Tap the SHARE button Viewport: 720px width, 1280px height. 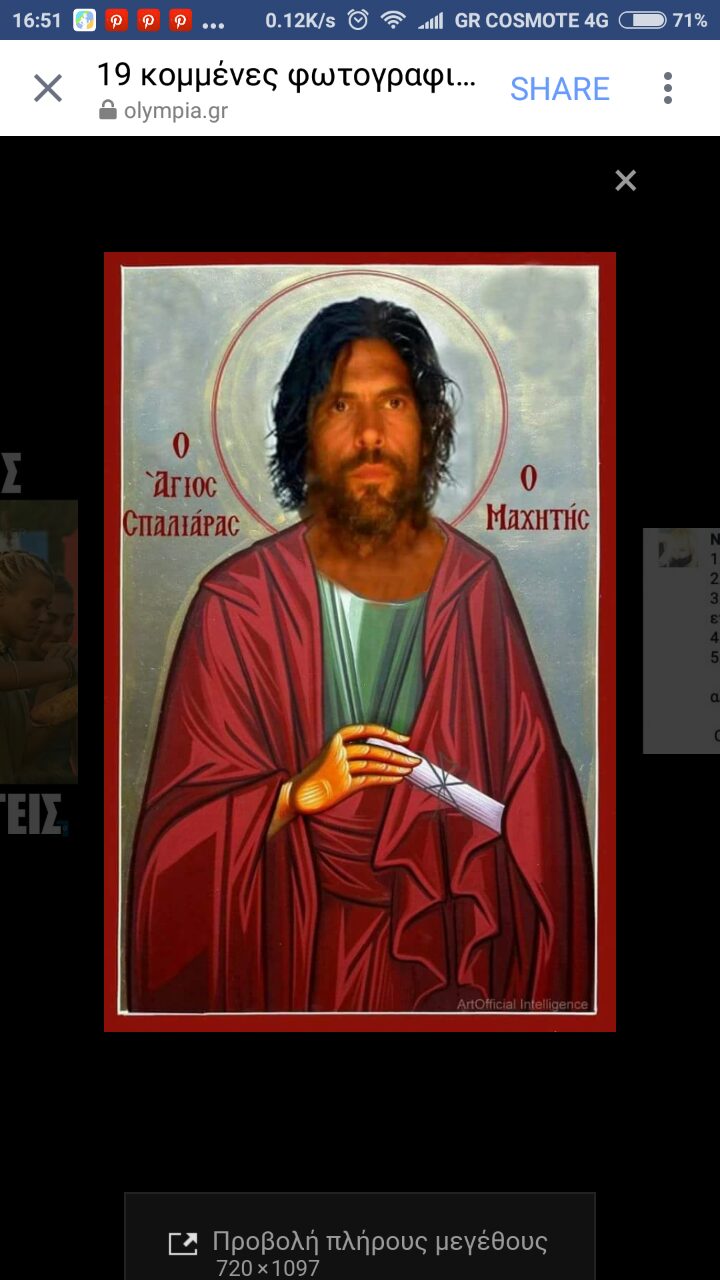[559, 89]
